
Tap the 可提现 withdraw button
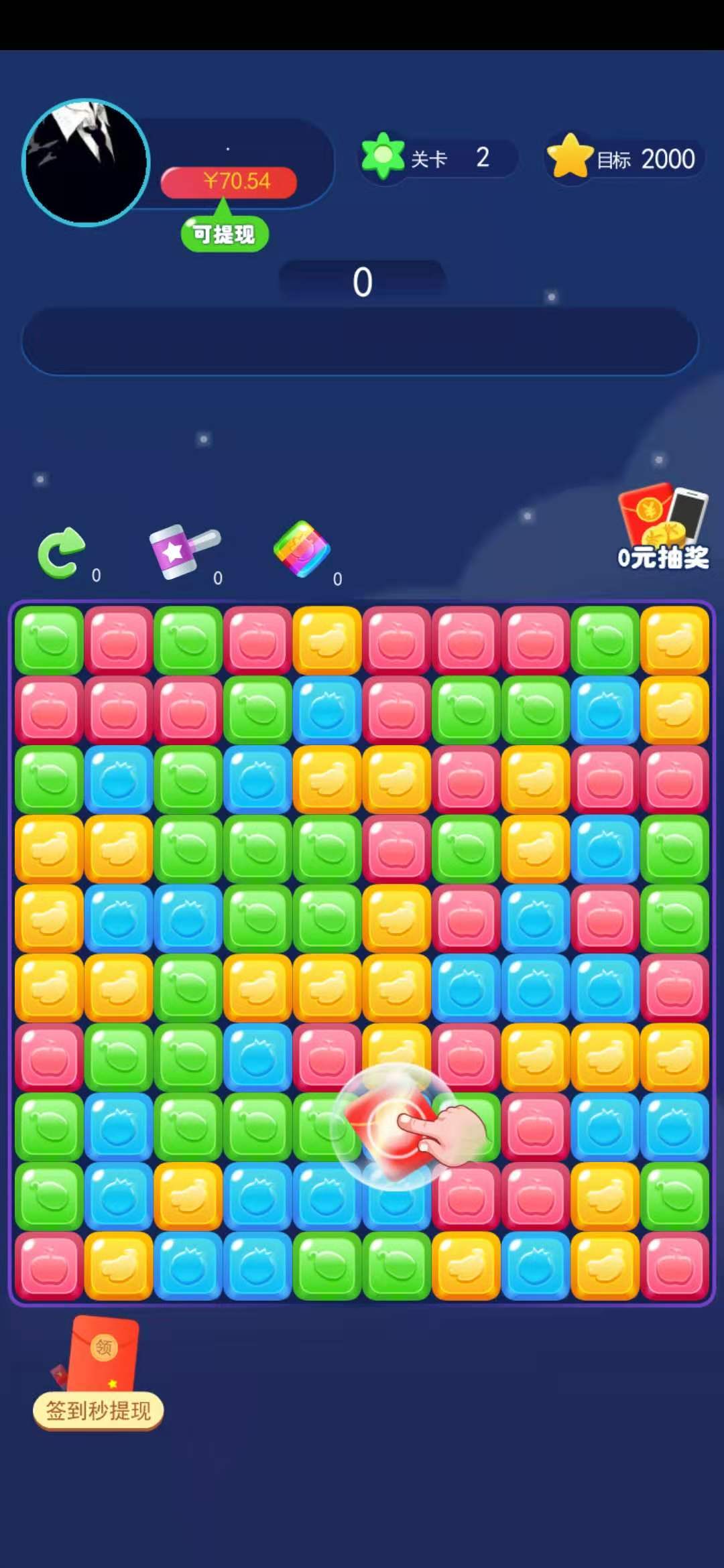pos(224,235)
